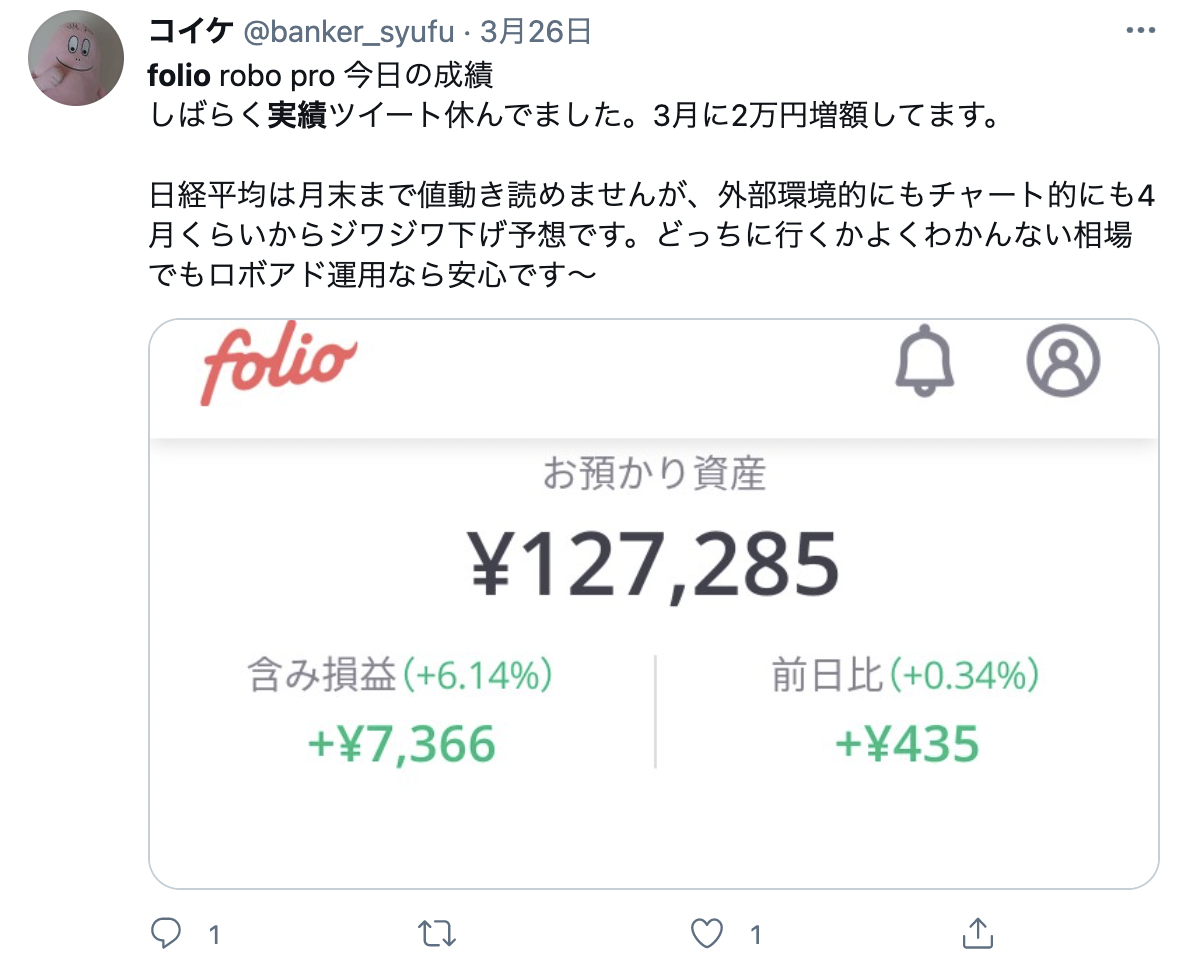Open the attached folio screenshot image
Screen dimensions: 1184x972
[x=653, y=603]
